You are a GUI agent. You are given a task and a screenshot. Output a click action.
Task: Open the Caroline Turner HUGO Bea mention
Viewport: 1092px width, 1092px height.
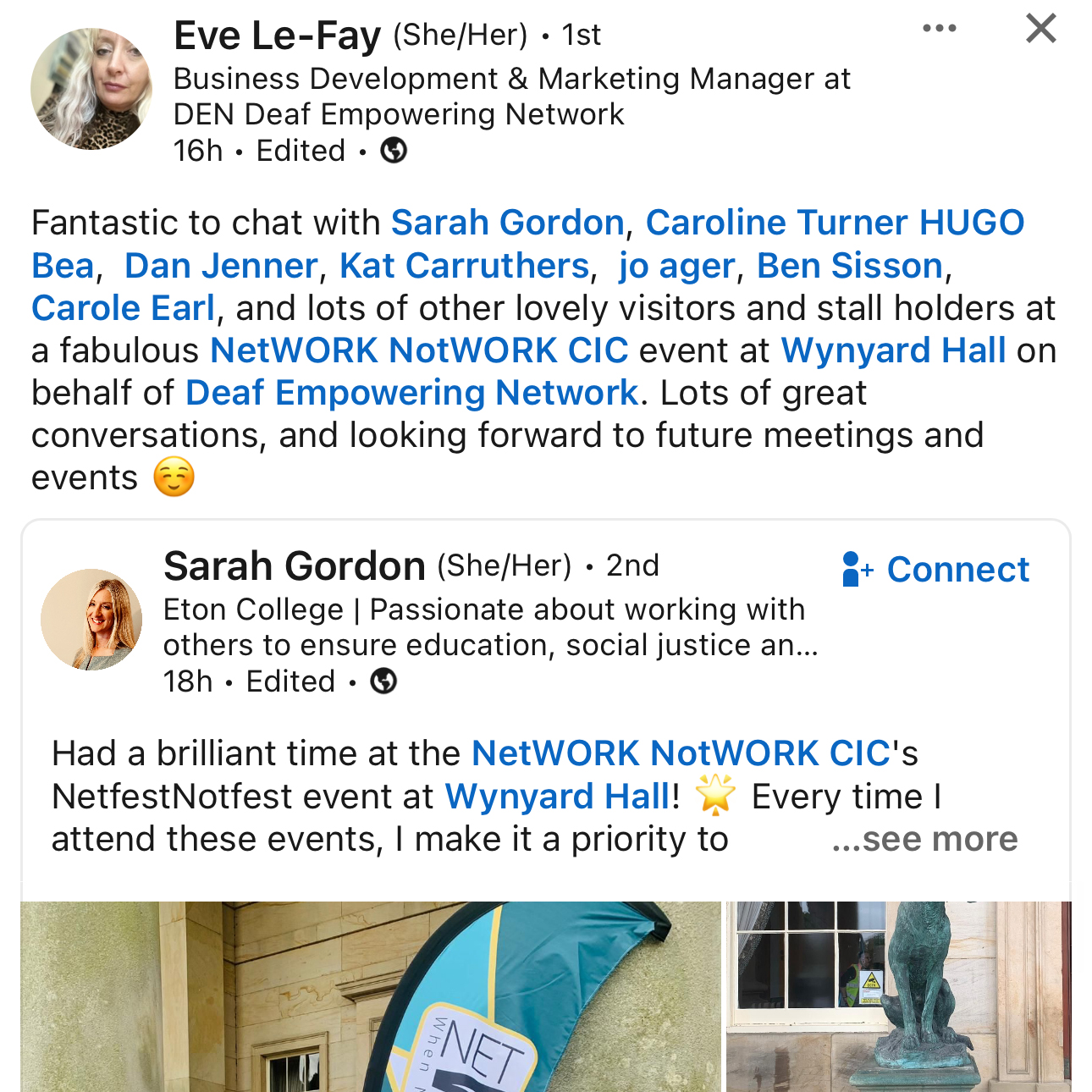(x=834, y=223)
